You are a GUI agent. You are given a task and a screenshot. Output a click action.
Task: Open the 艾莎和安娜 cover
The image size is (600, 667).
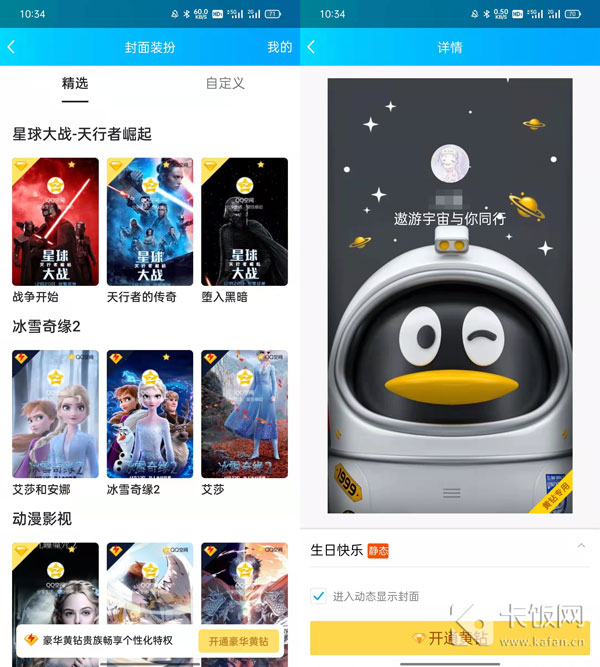click(x=55, y=413)
